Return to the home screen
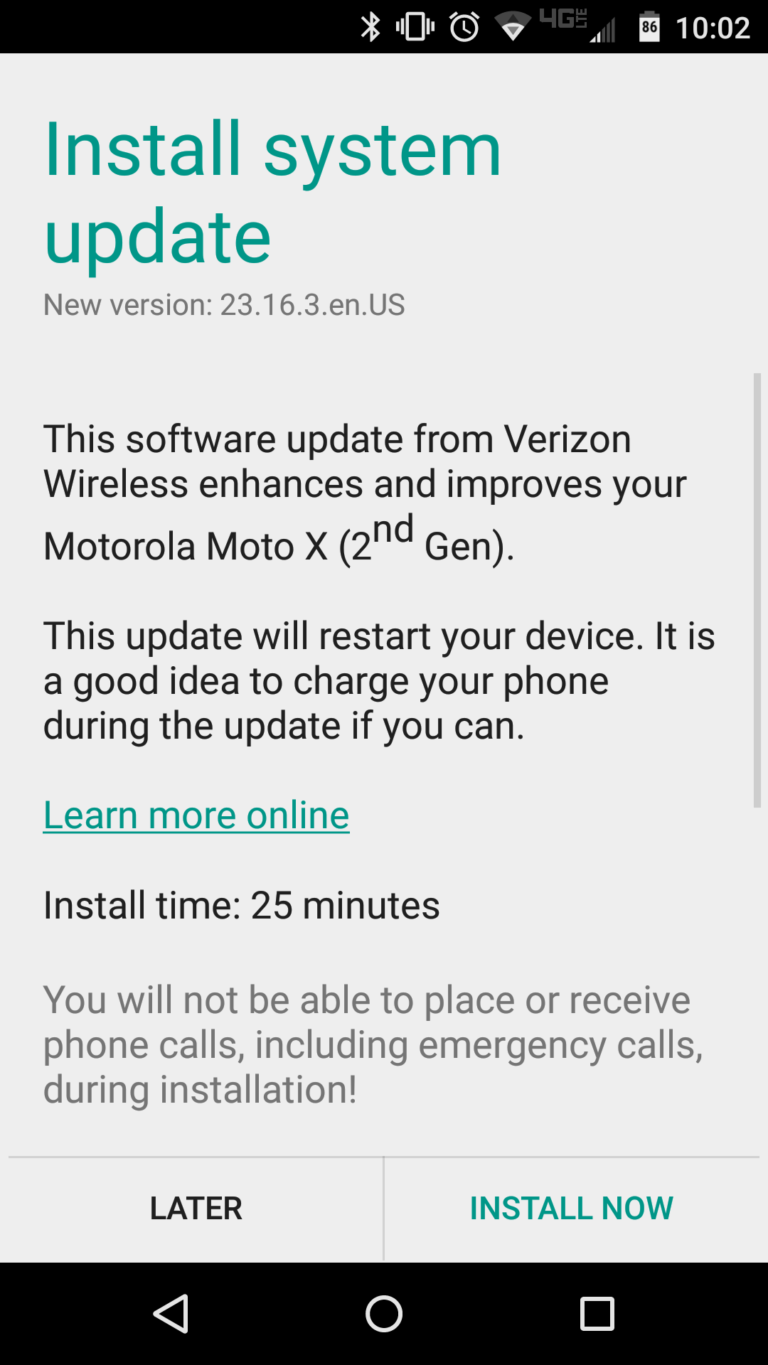Viewport: 768px width, 1365px height. tap(384, 1314)
